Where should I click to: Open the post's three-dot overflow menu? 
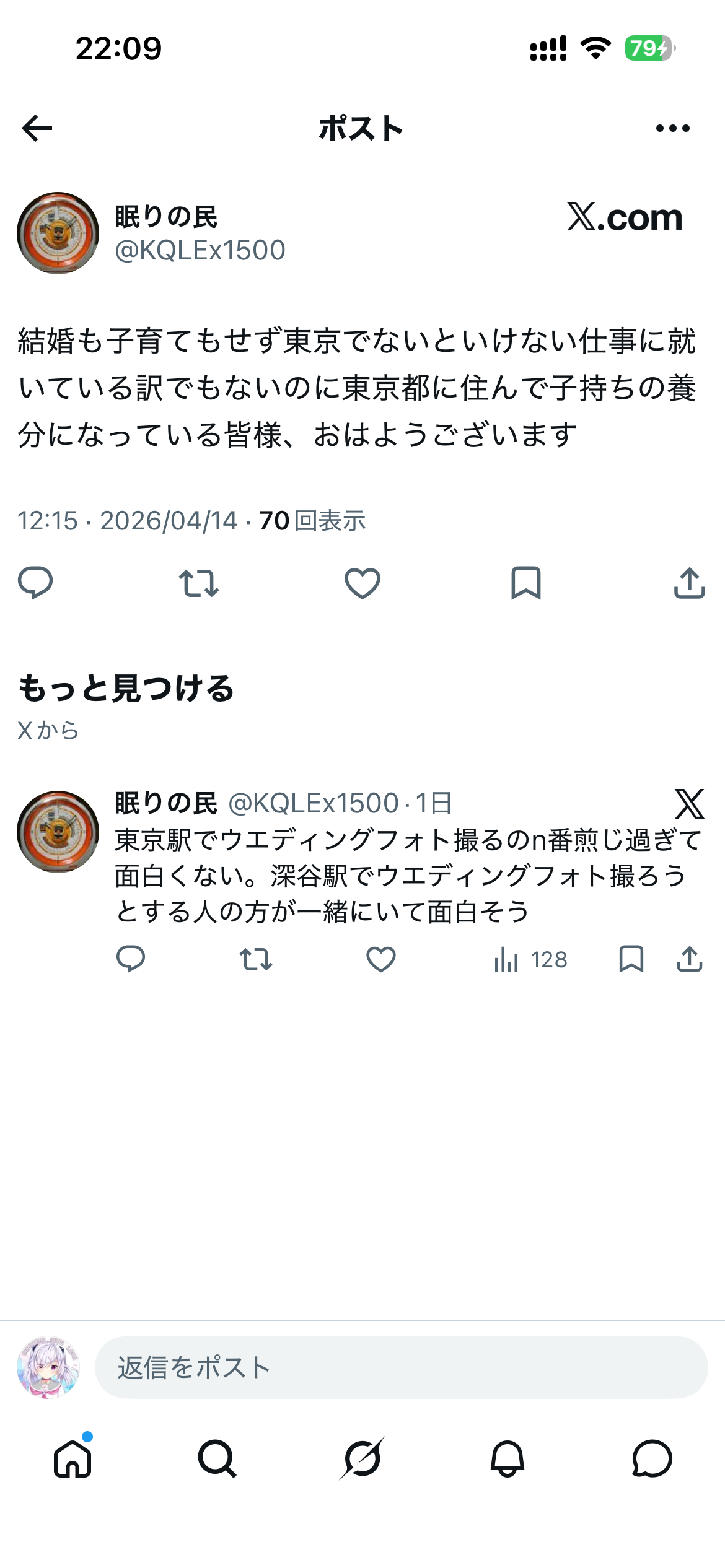672,128
